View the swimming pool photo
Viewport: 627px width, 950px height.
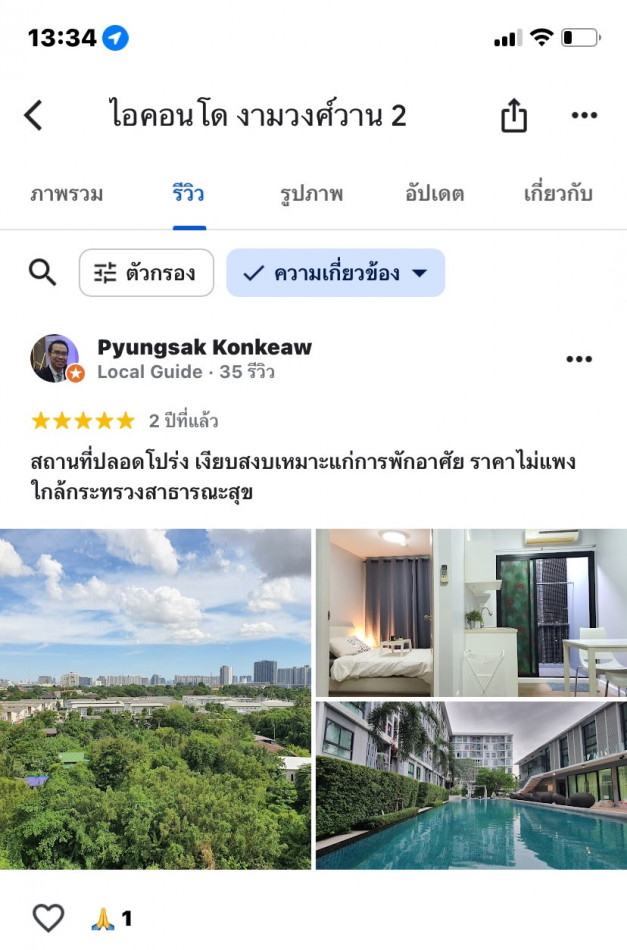[x=471, y=784]
